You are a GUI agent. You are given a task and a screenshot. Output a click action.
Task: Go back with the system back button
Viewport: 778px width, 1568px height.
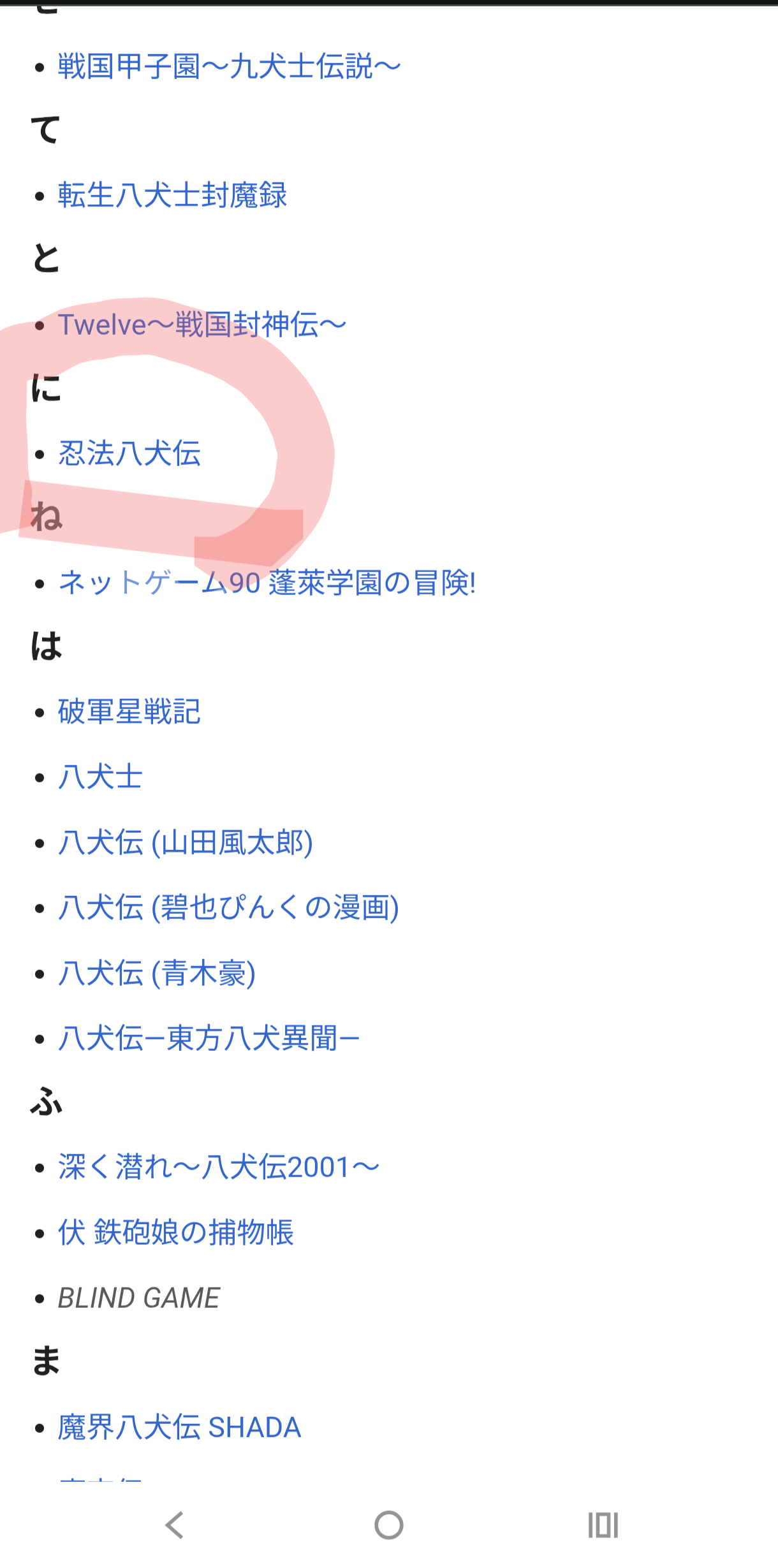click(174, 1526)
